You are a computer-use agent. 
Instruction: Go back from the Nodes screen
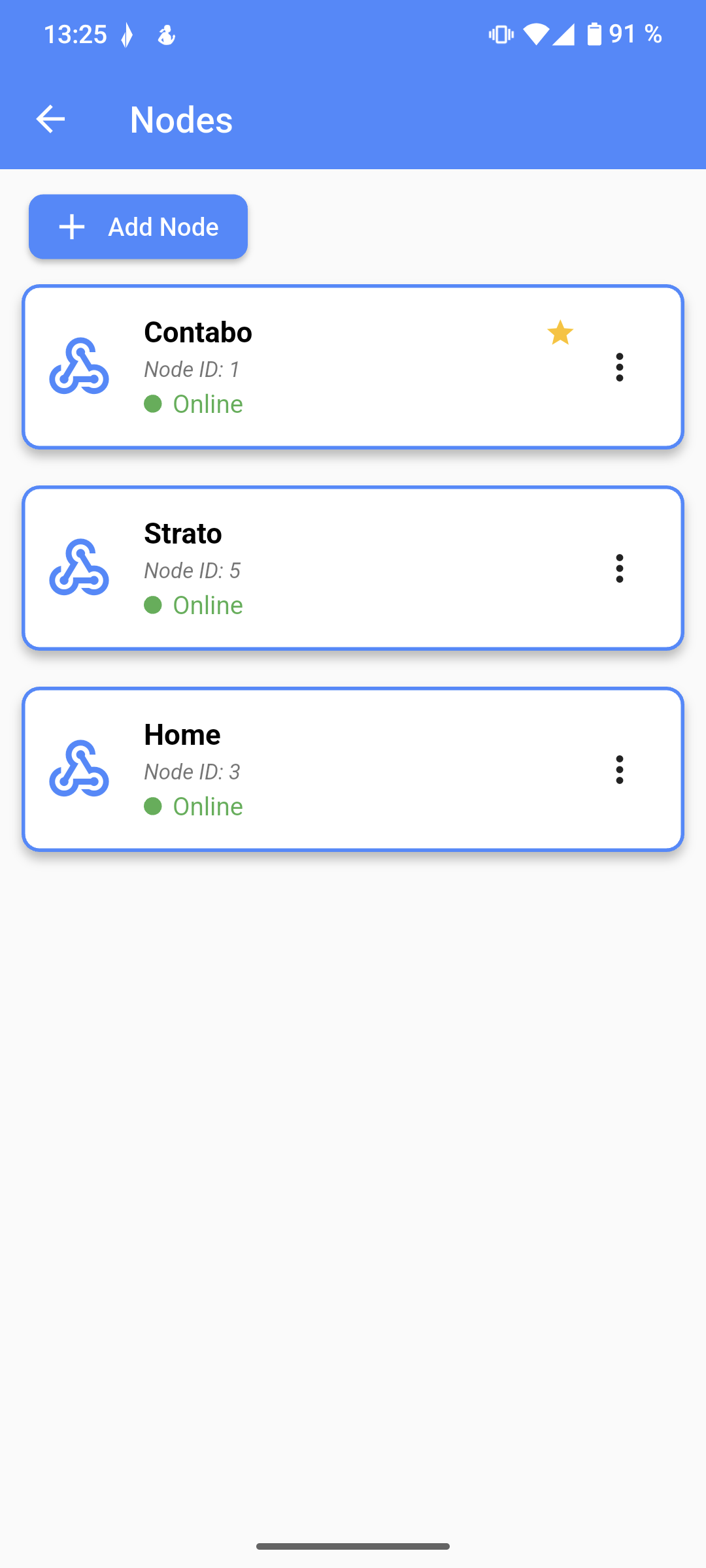[x=50, y=120]
